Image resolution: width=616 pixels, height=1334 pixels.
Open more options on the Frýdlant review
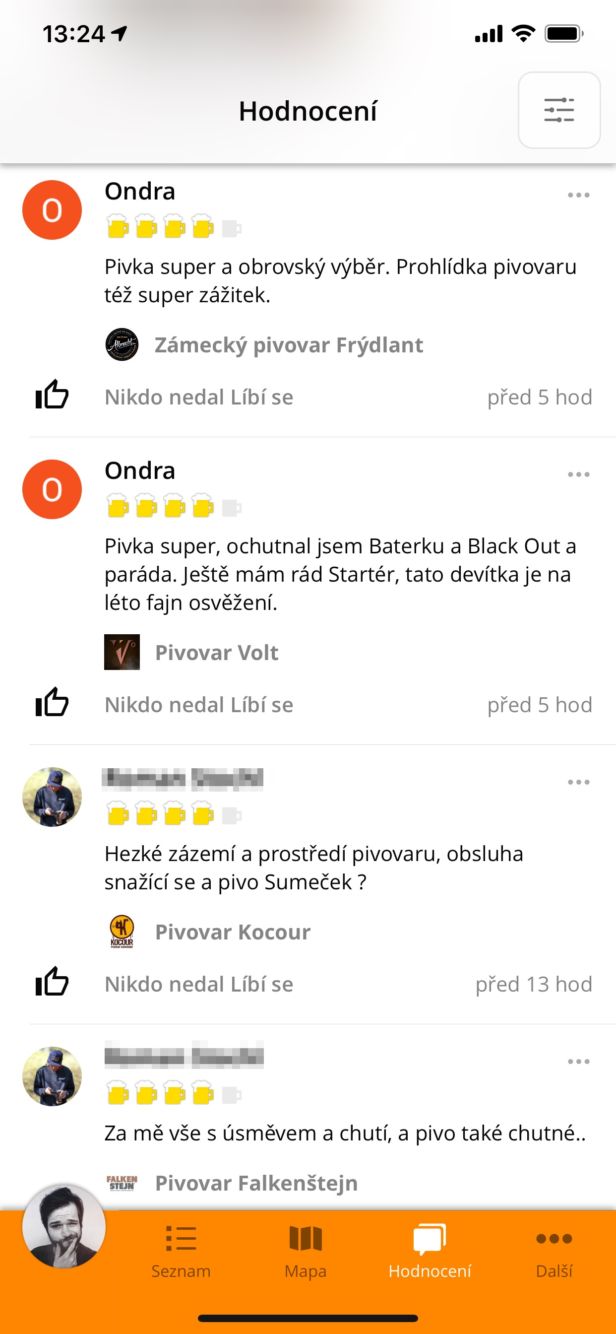coord(578,195)
